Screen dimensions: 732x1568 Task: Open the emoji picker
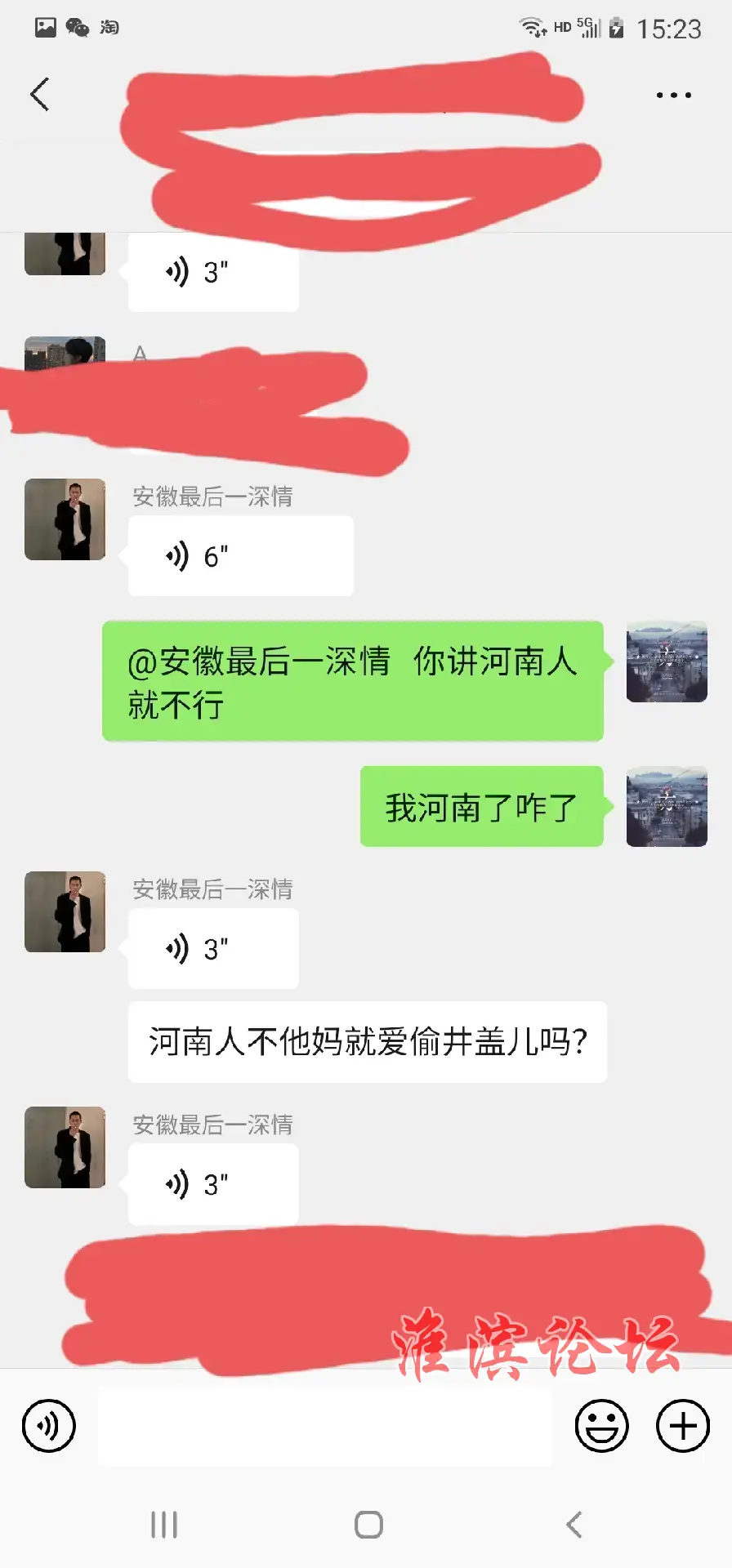(x=602, y=1426)
